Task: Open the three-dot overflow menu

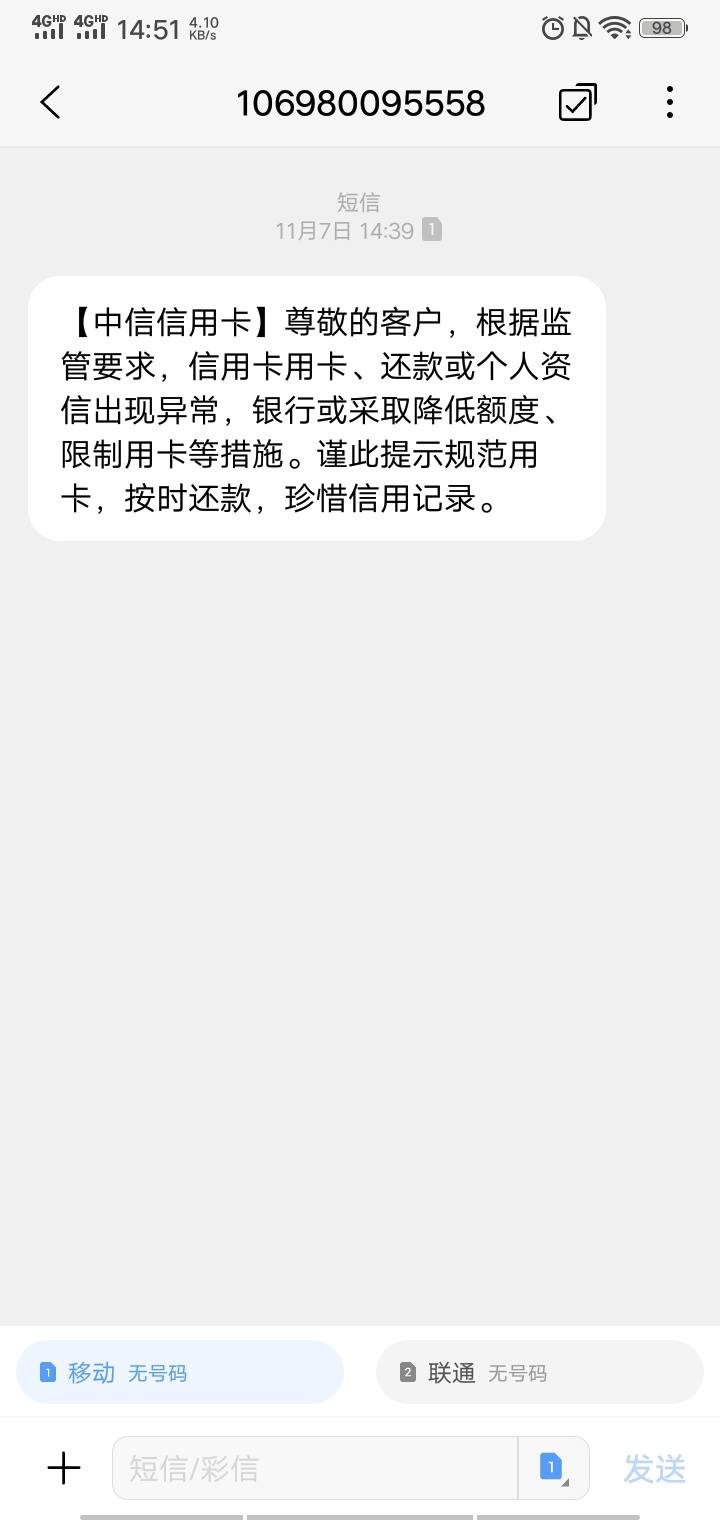Action: 669,102
